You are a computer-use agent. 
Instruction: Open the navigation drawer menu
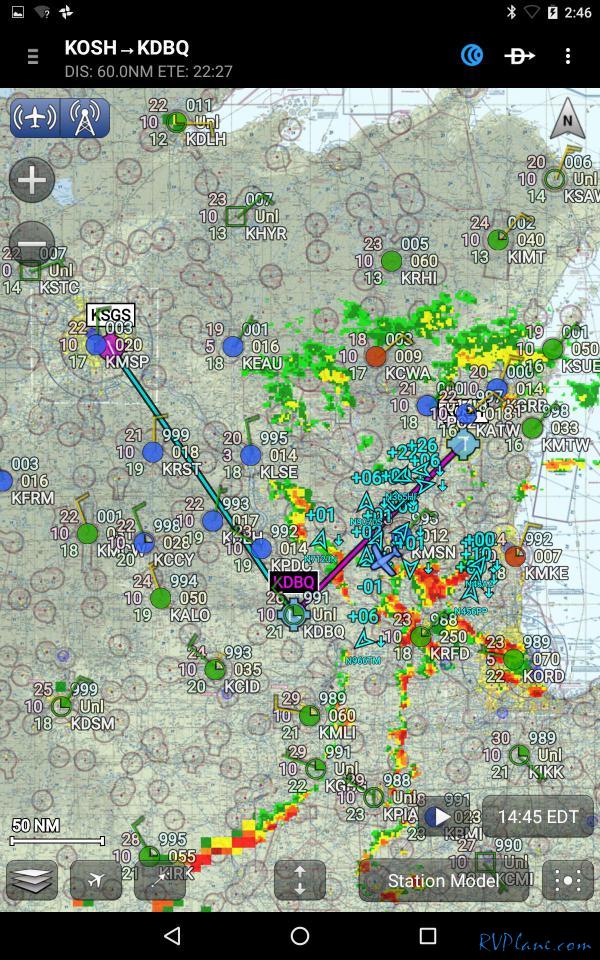pos(33,57)
